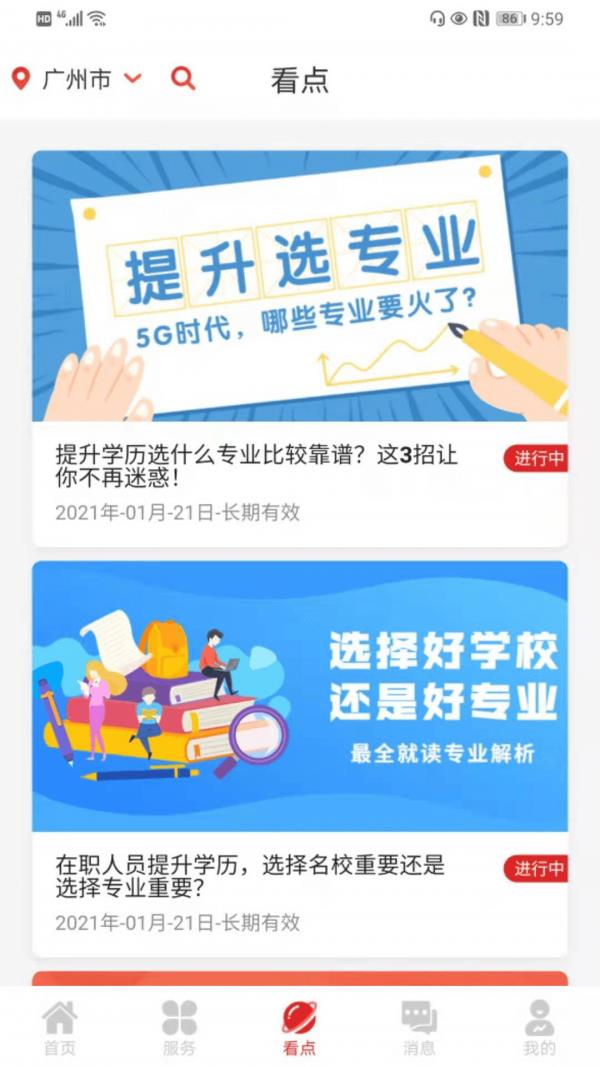Go to the 消息 tab
Viewport: 600px width, 1067px height.
419,1028
